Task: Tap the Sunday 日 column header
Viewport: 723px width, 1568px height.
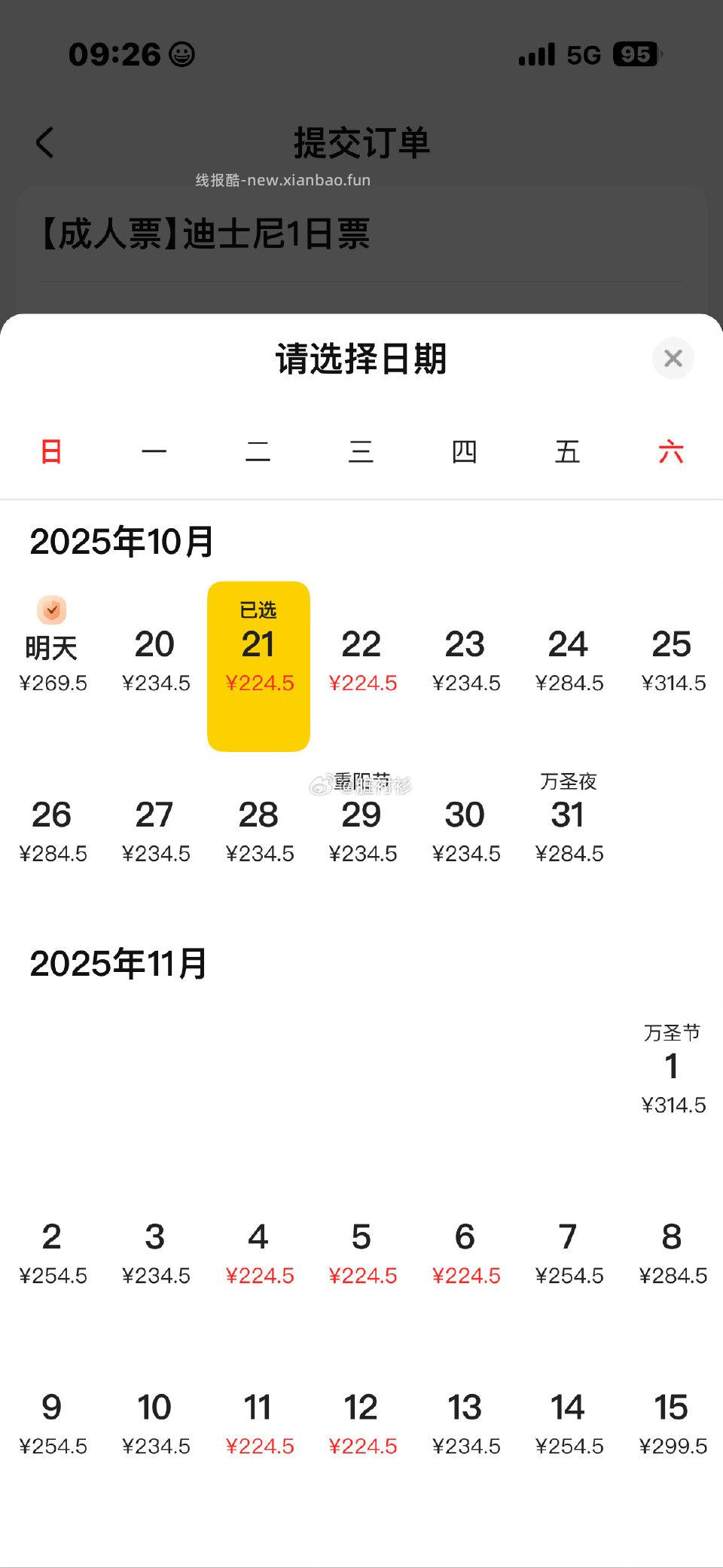Action: click(x=50, y=451)
